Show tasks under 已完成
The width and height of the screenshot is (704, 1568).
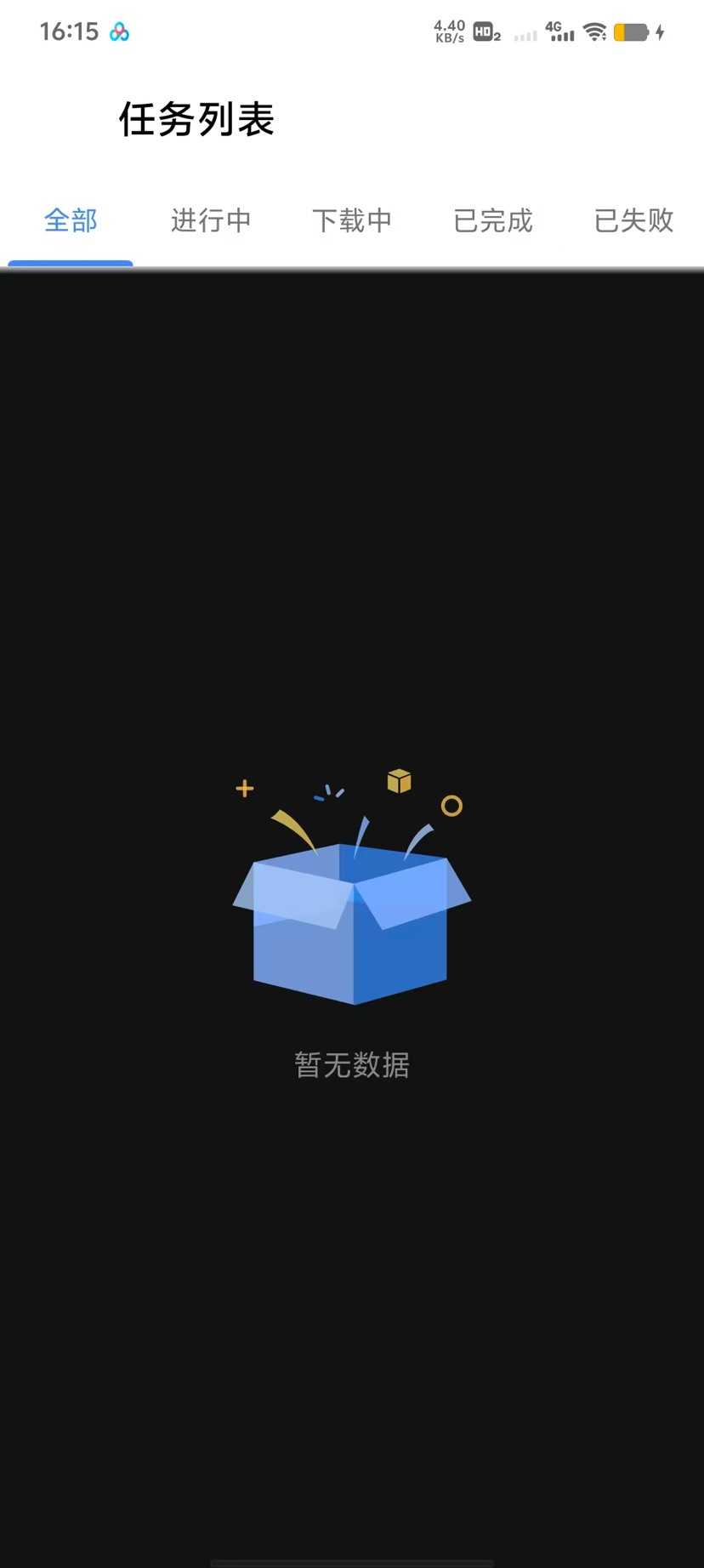(x=493, y=221)
